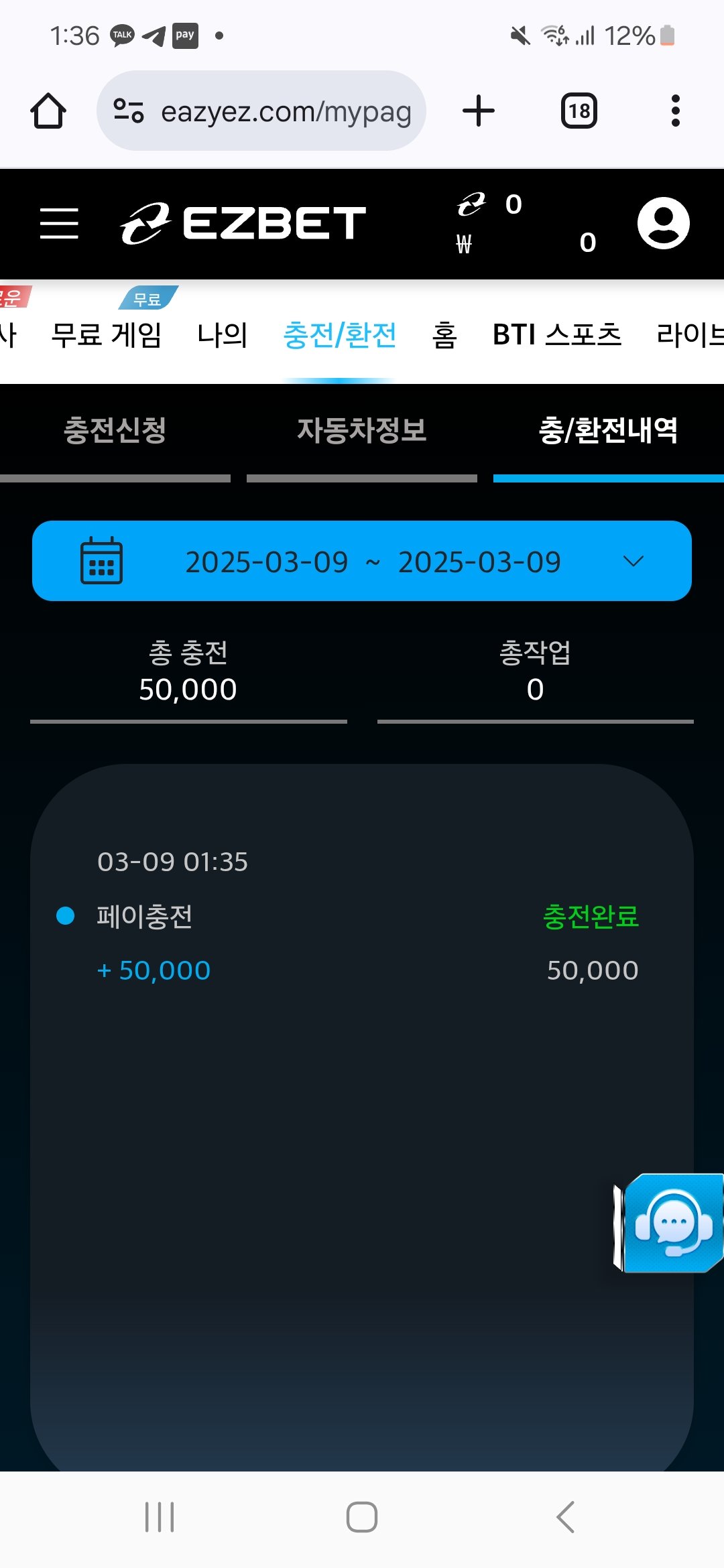This screenshot has width=724, height=1568.
Task: Switch to the 충전신청 sub-tab
Action: click(115, 430)
